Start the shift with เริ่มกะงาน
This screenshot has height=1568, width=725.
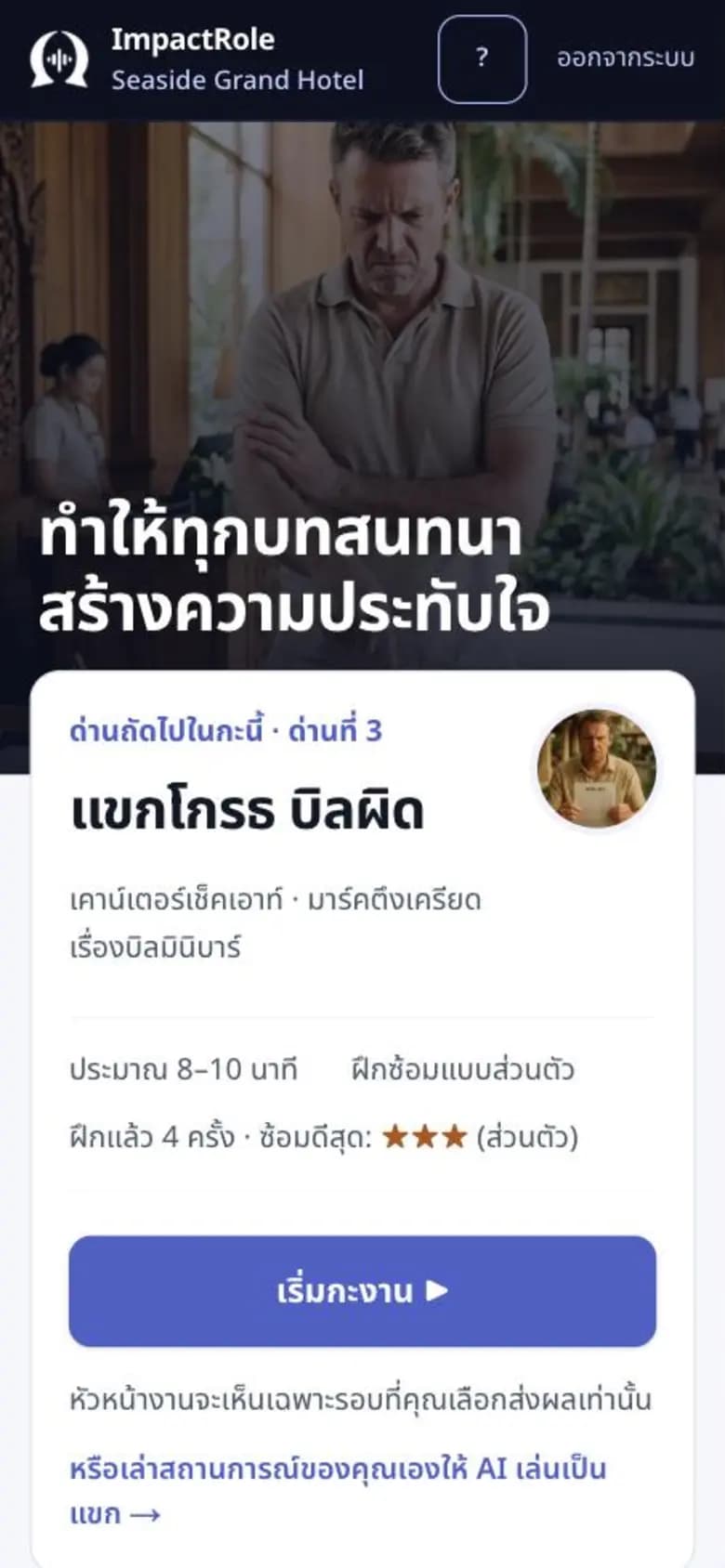pyautogui.click(x=362, y=1290)
